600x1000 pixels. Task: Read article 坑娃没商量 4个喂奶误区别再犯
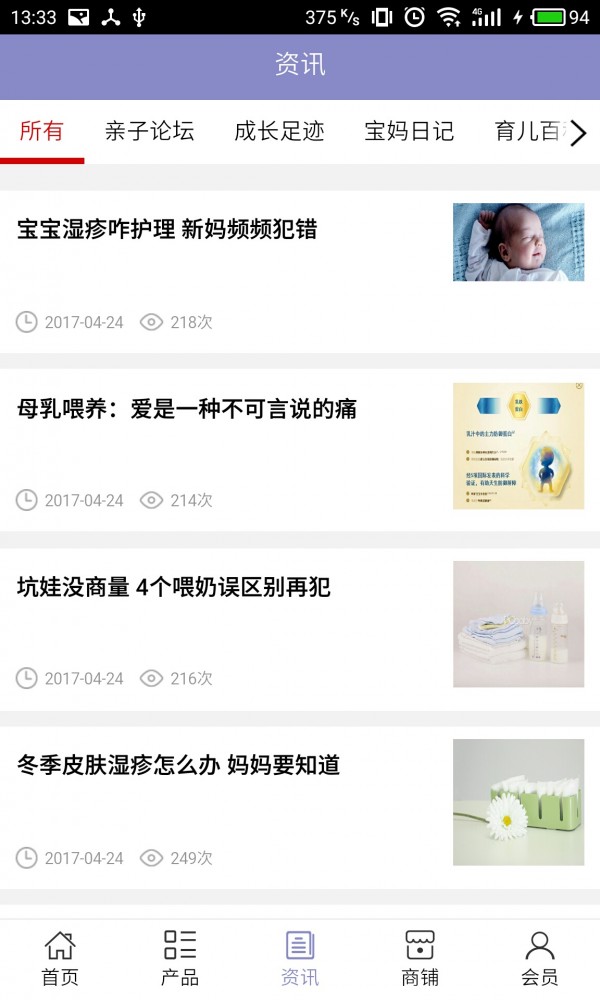[174, 587]
